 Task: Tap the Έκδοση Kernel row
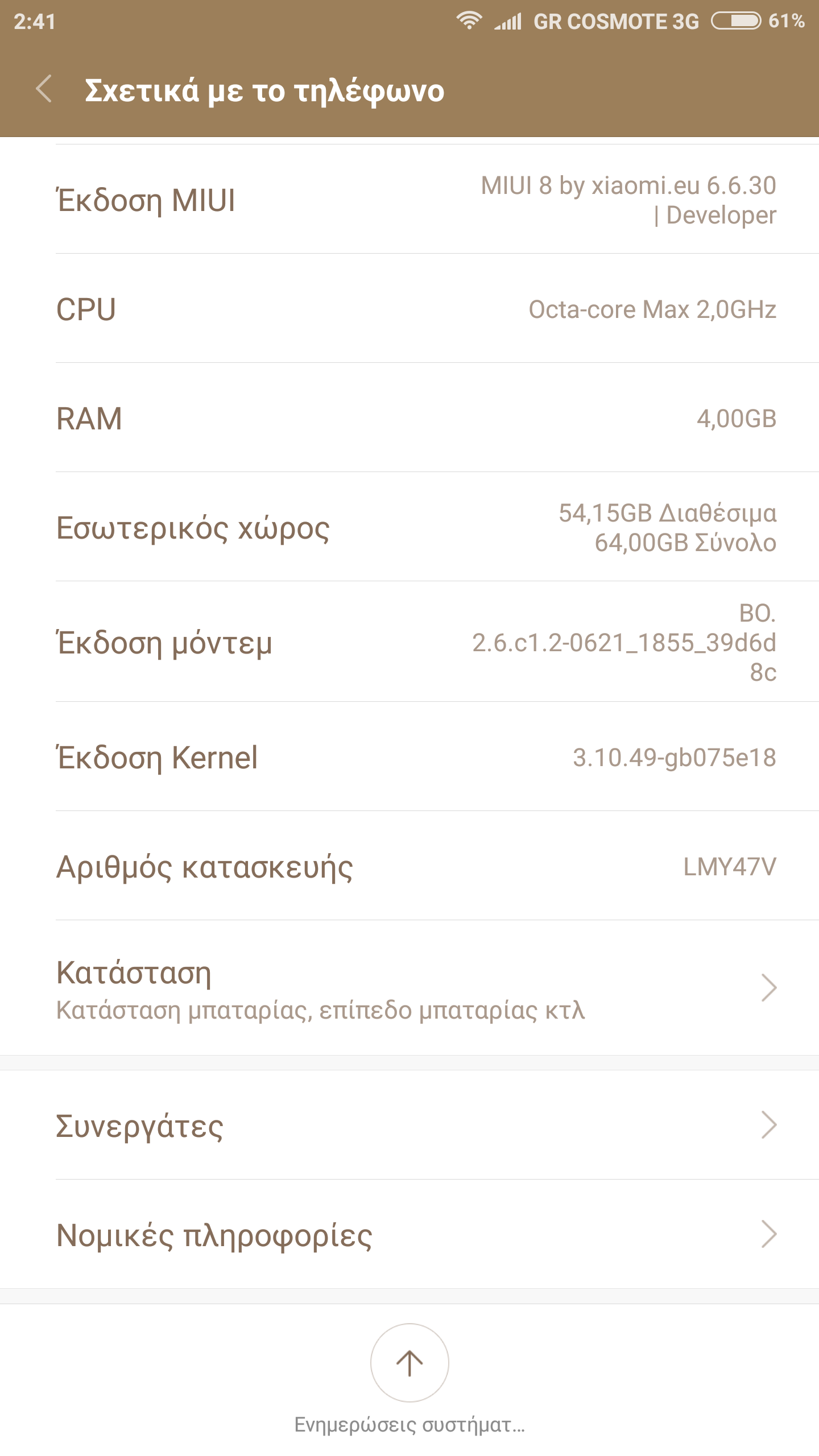[409, 758]
